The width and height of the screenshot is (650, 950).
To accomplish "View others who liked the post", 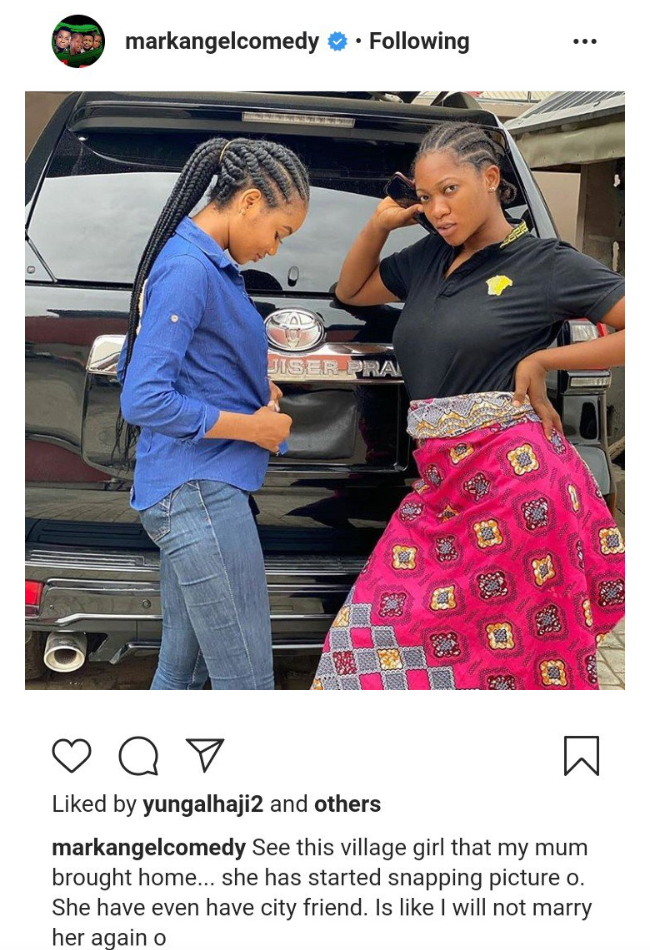I will (x=347, y=804).
